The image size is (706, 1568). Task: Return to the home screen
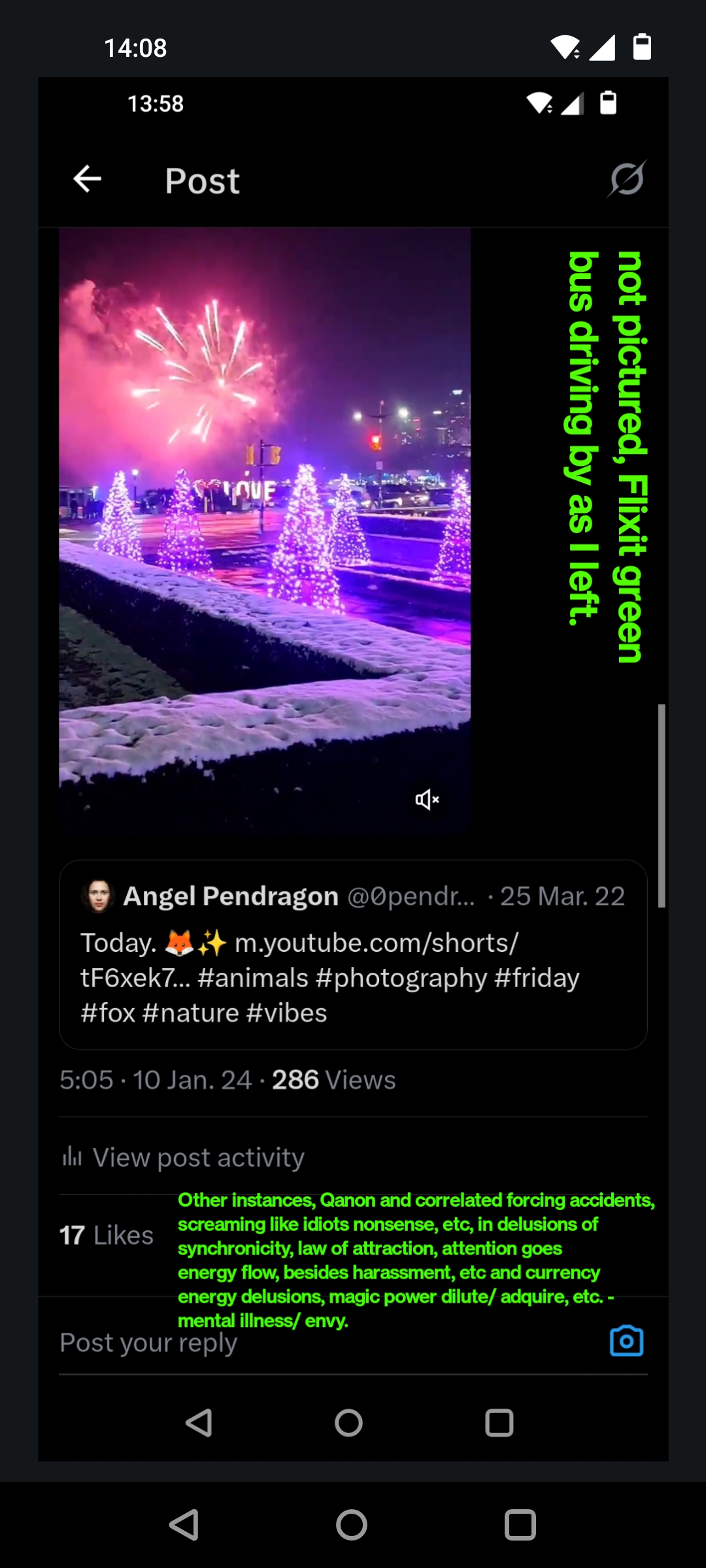click(352, 1525)
